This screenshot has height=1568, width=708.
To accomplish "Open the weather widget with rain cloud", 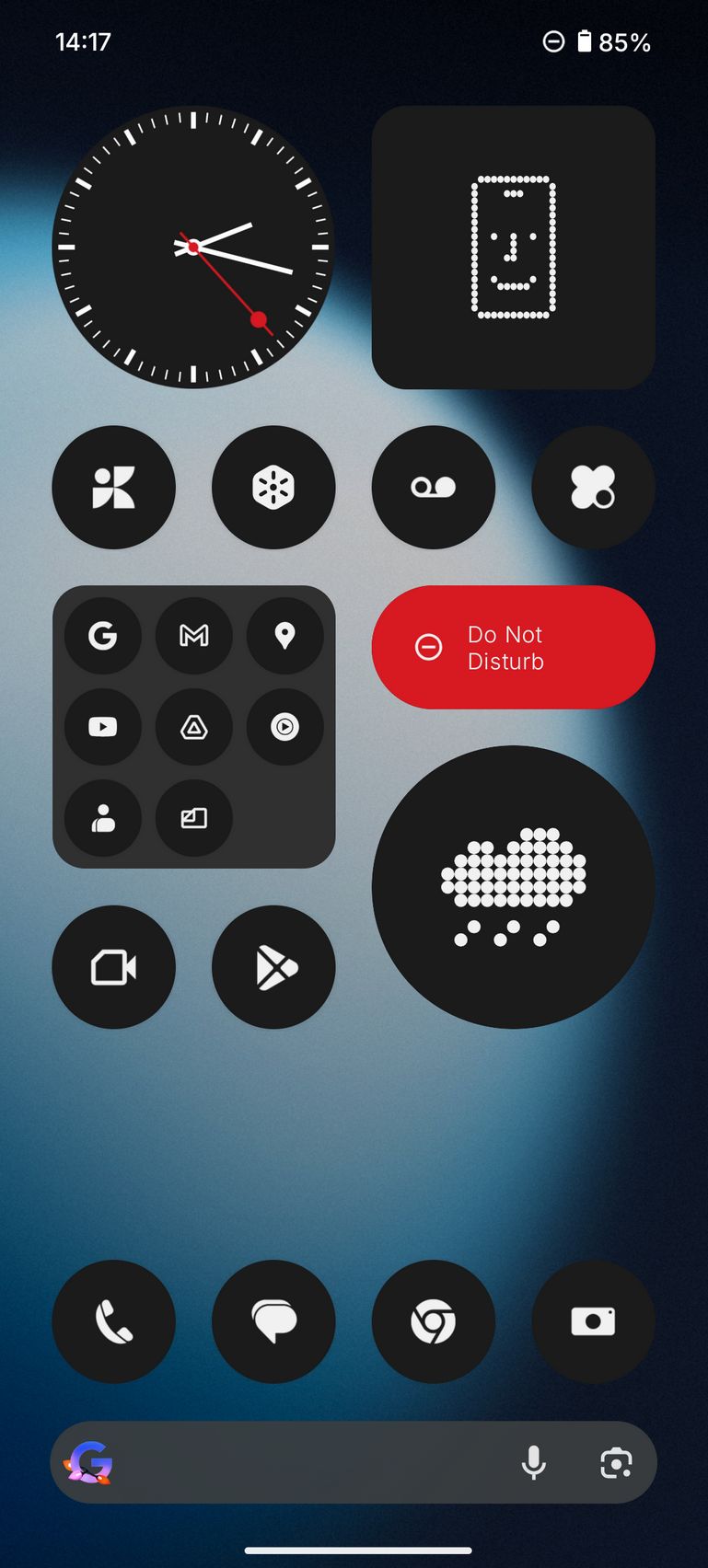I will (x=513, y=886).
